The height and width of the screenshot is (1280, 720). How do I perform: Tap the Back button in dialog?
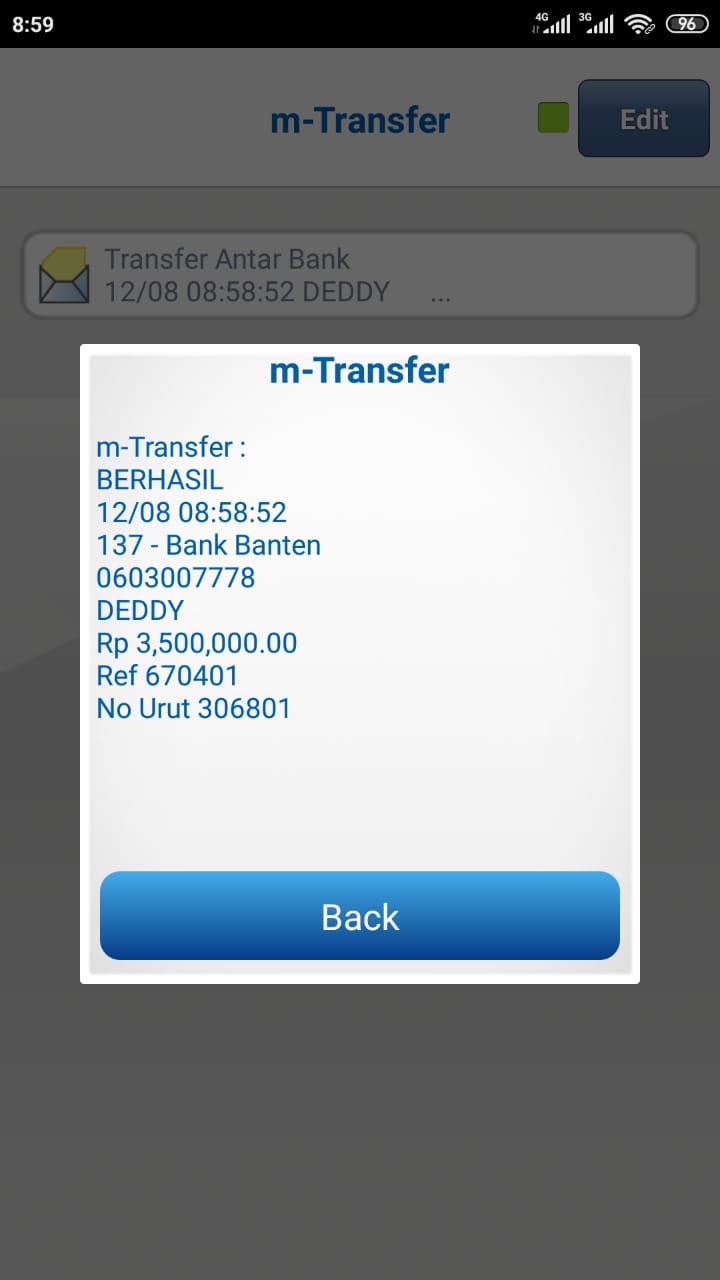coord(360,916)
